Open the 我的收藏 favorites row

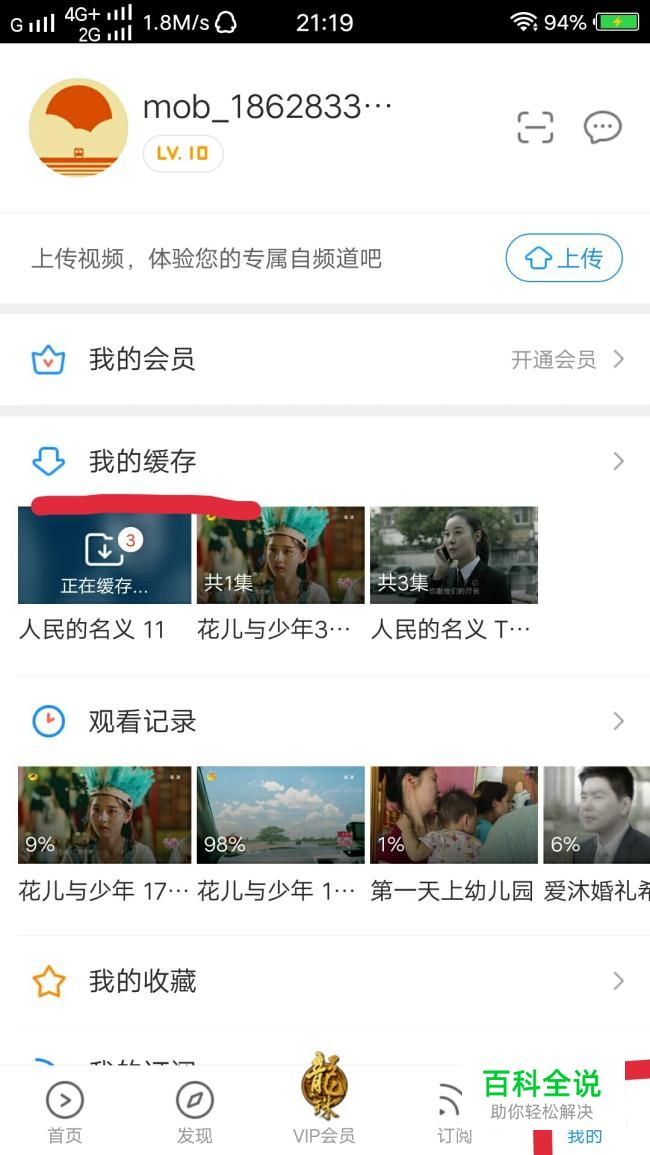click(325, 981)
